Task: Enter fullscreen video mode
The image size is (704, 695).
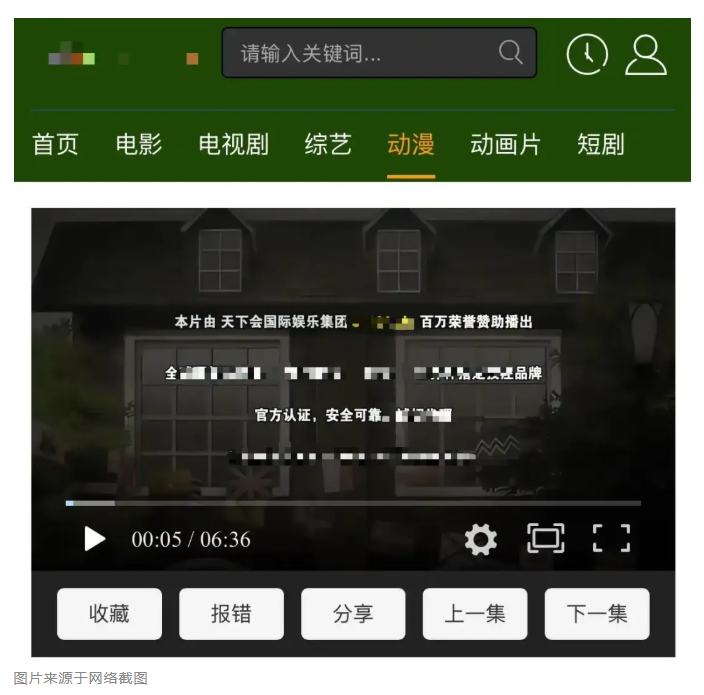Action: click(x=611, y=539)
